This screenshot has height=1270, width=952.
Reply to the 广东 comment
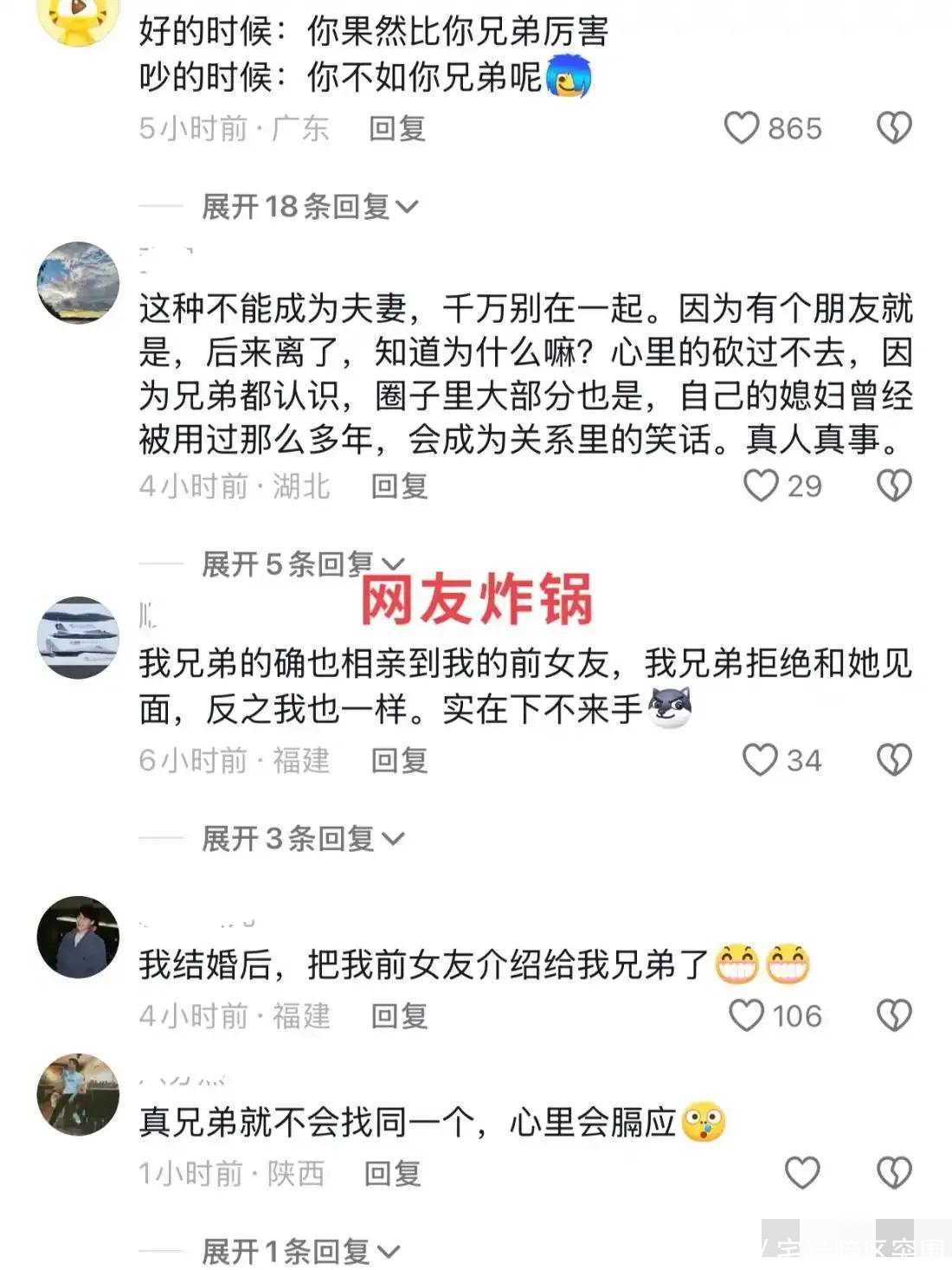click(397, 128)
